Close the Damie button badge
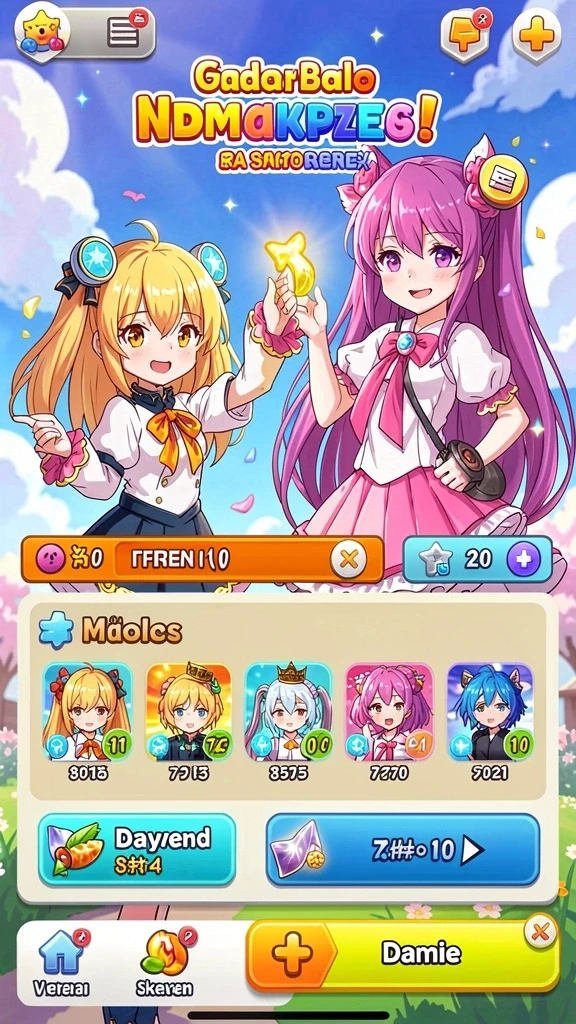The height and width of the screenshot is (1024, 576). point(540,932)
